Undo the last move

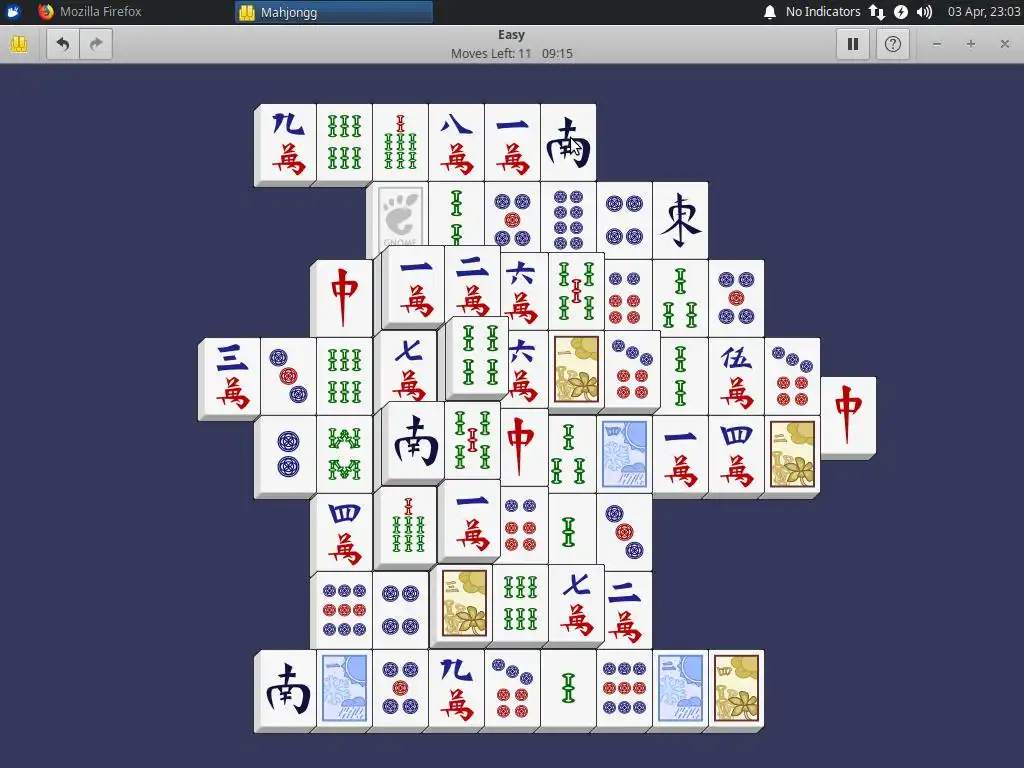[62, 44]
